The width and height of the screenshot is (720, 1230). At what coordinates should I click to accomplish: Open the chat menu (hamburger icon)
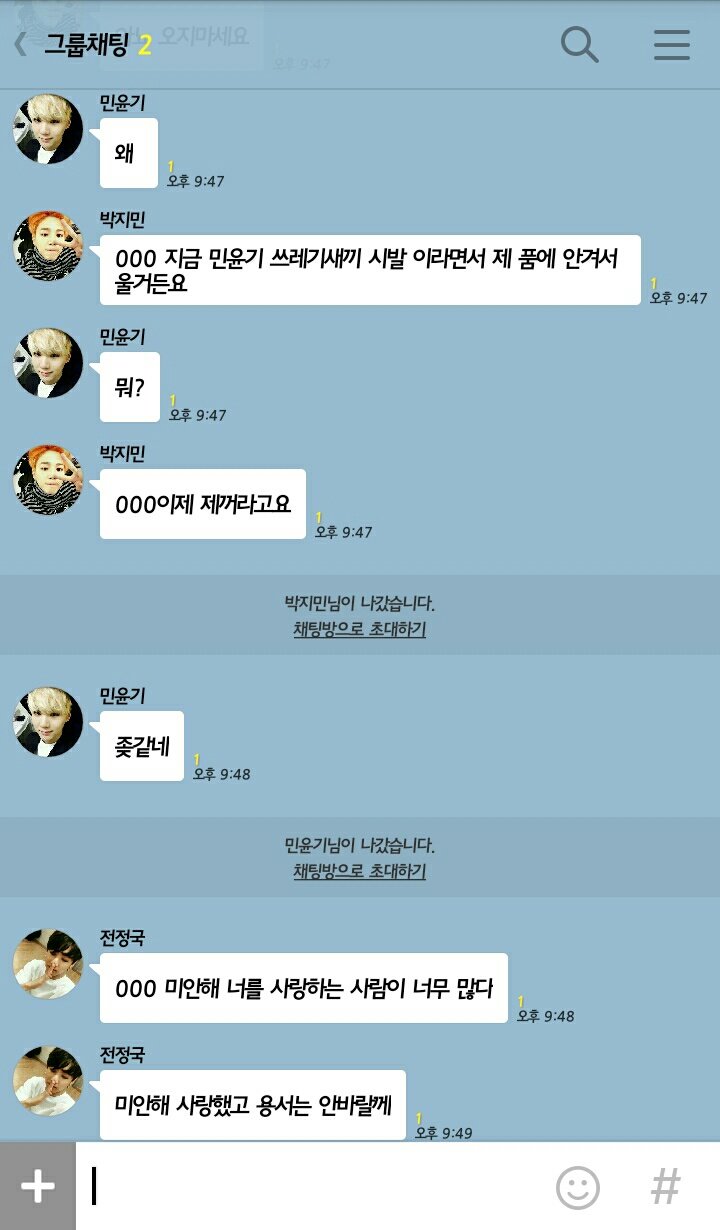(672, 44)
